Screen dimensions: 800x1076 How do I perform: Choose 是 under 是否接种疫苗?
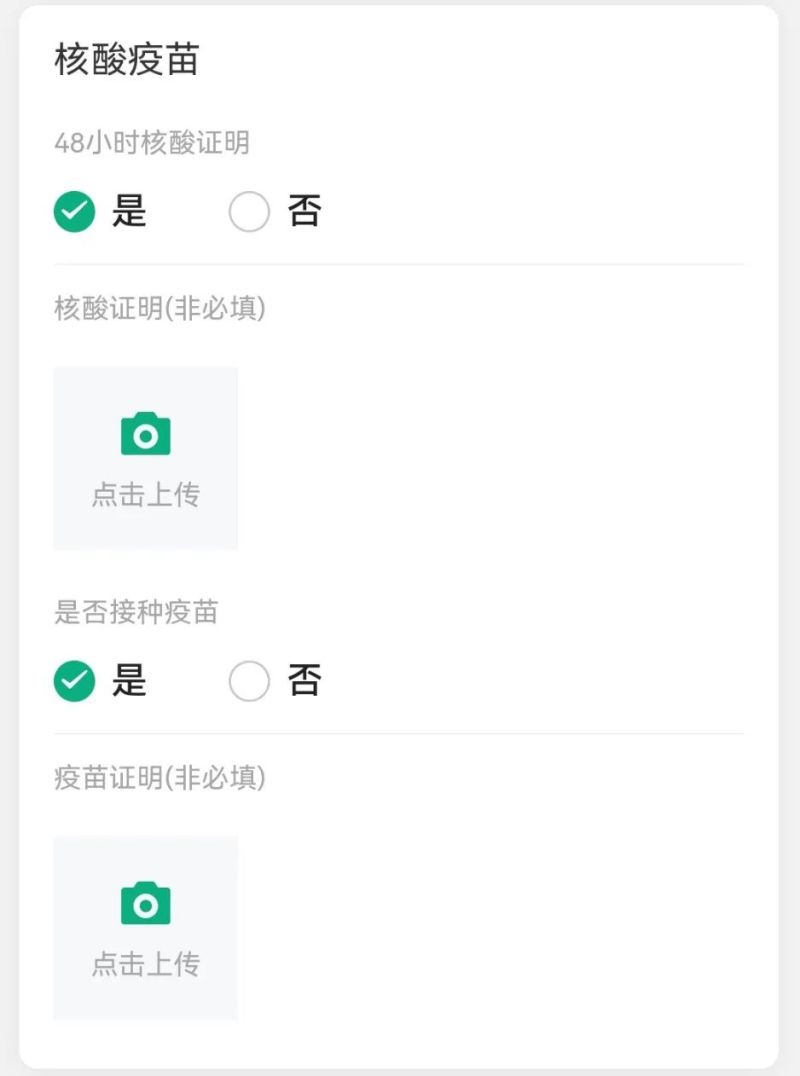coord(74,681)
